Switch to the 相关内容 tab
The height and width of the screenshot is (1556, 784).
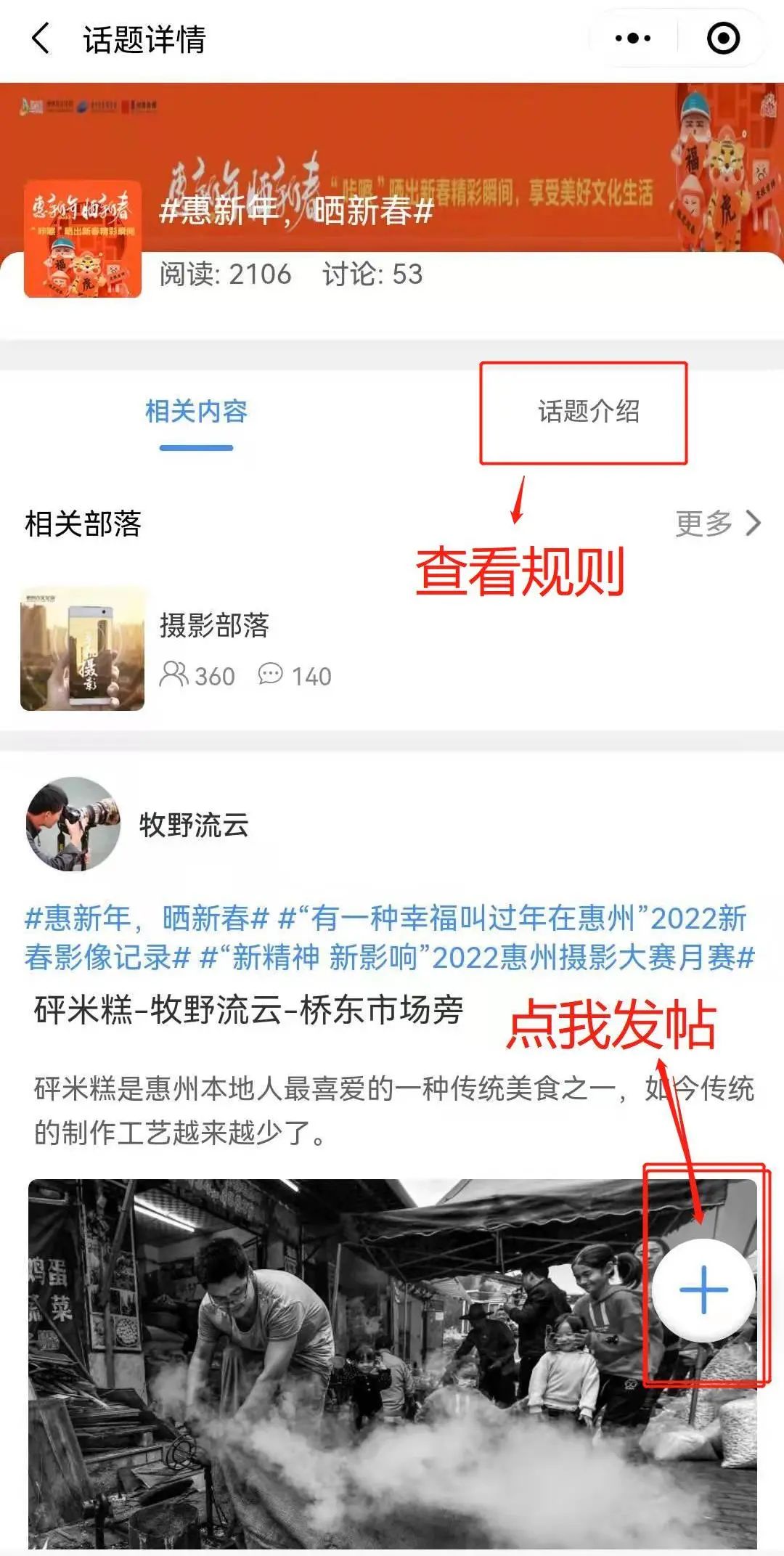[196, 412]
